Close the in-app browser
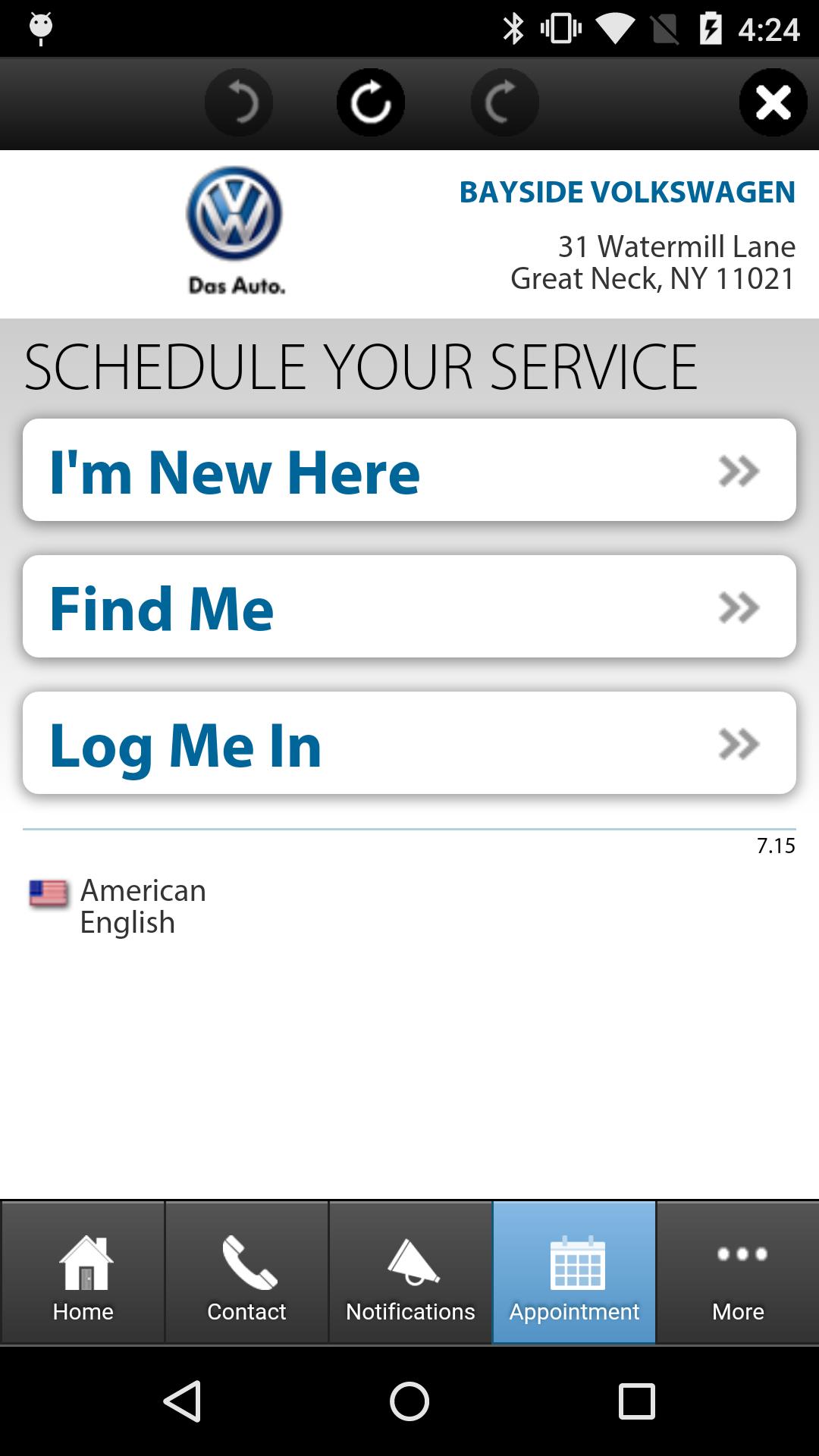 [x=773, y=102]
